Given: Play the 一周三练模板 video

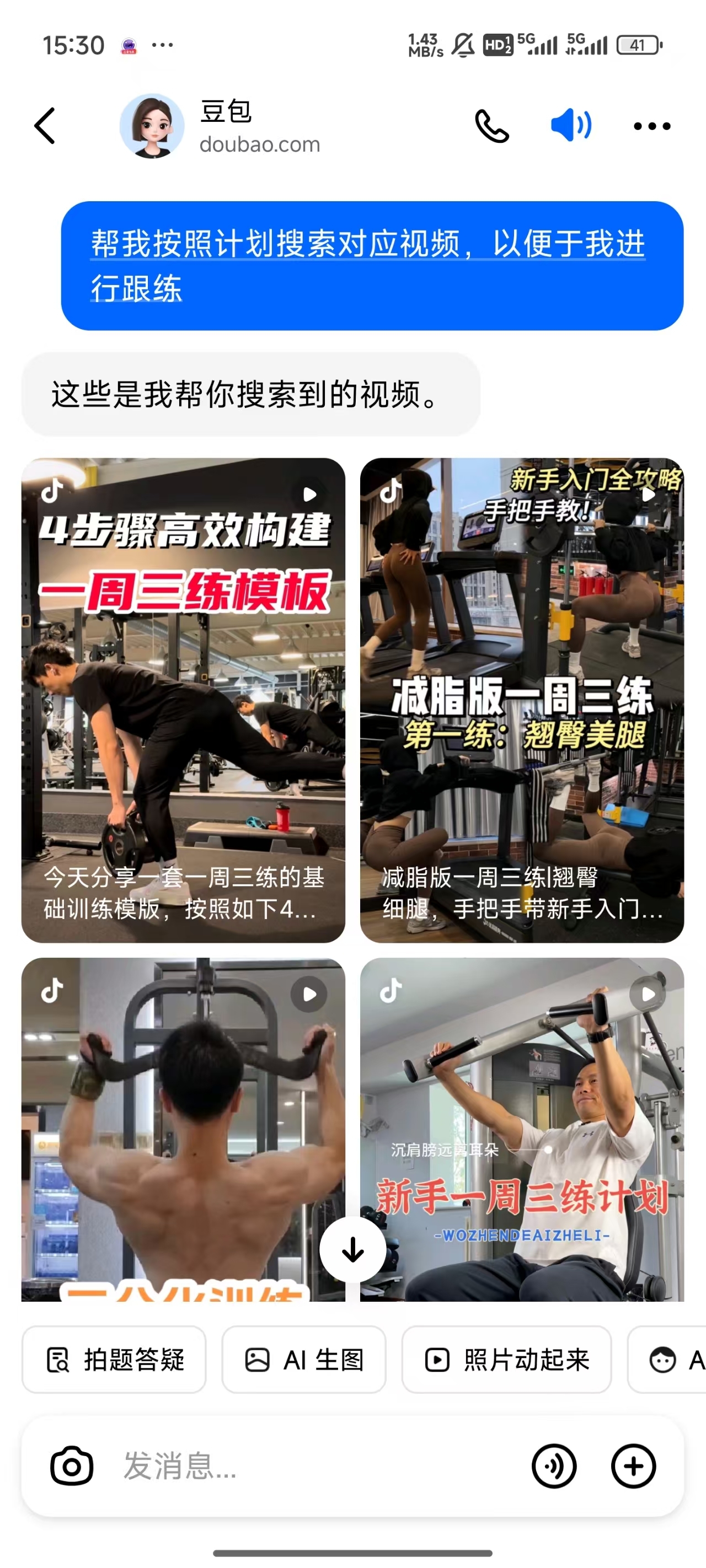Looking at the screenshot, I should (x=183, y=700).
